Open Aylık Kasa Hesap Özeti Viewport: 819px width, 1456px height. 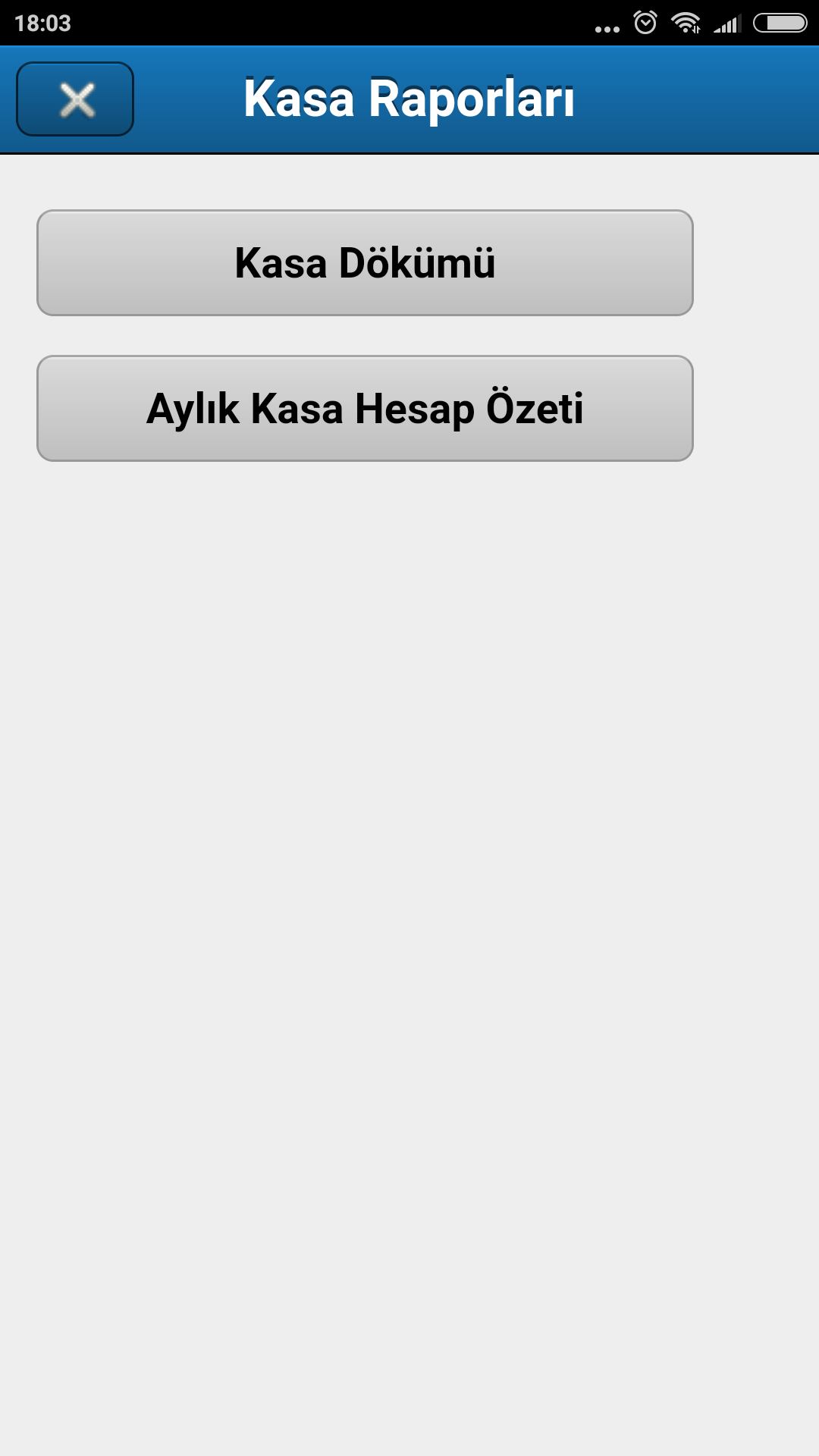pyautogui.click(x=365, y=409)
